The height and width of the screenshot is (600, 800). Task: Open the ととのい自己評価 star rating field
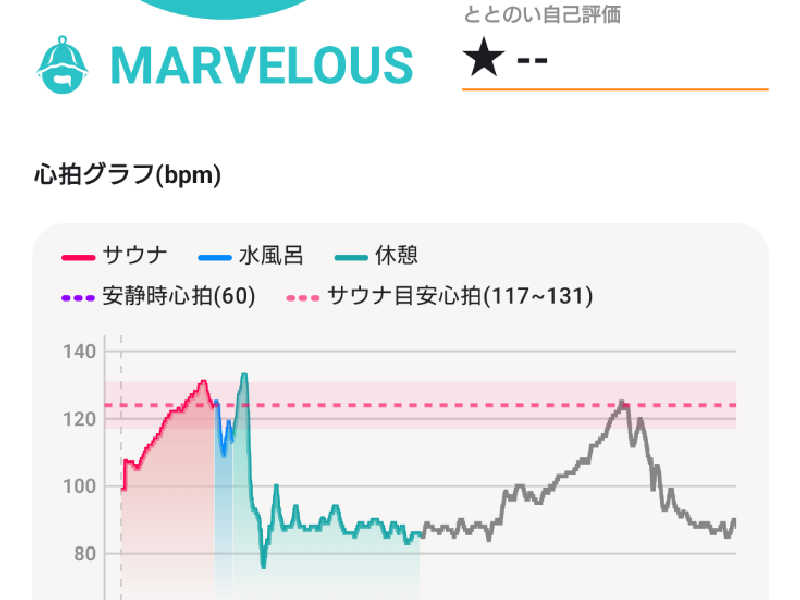coord(613,62)
